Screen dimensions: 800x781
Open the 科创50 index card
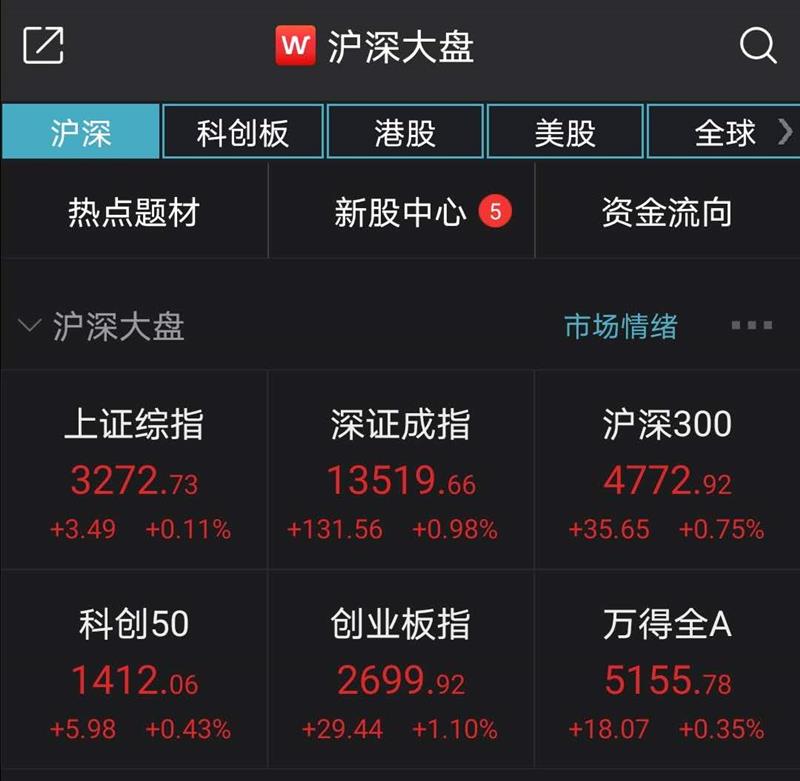coord(134,670)
